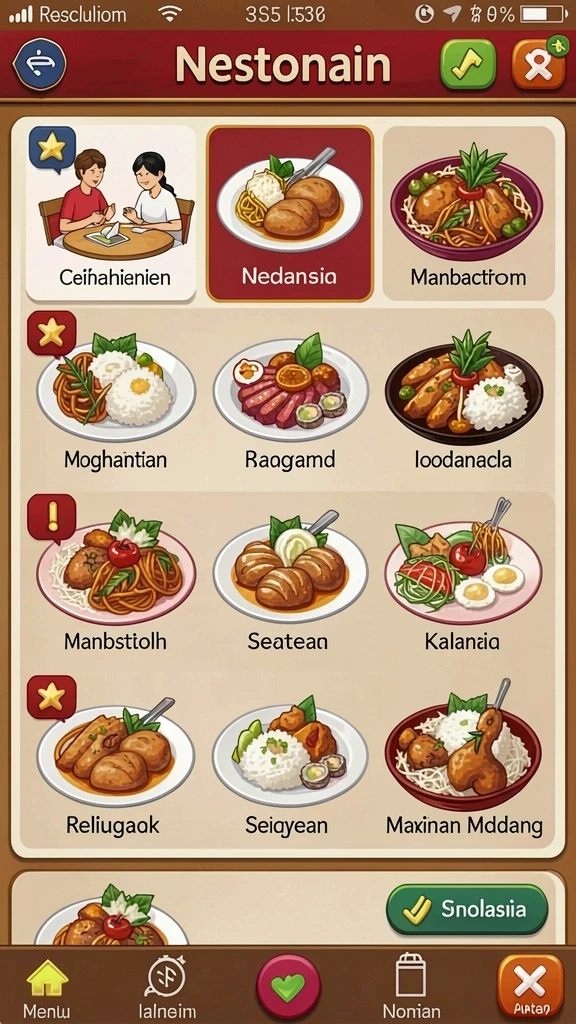Open the Manbactrom dish
This screenshot has height=1024, width=576.
(468, 213)
